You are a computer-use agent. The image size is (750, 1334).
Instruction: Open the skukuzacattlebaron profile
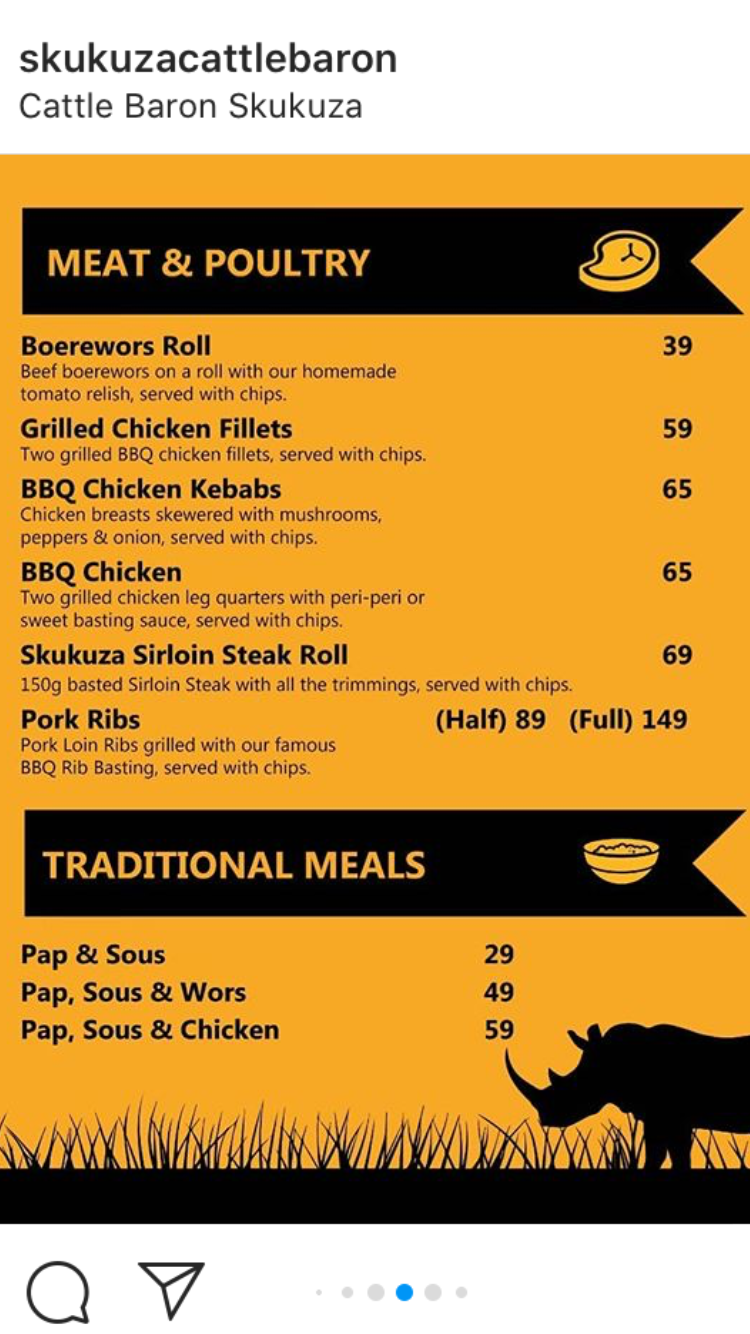(208, 58)
